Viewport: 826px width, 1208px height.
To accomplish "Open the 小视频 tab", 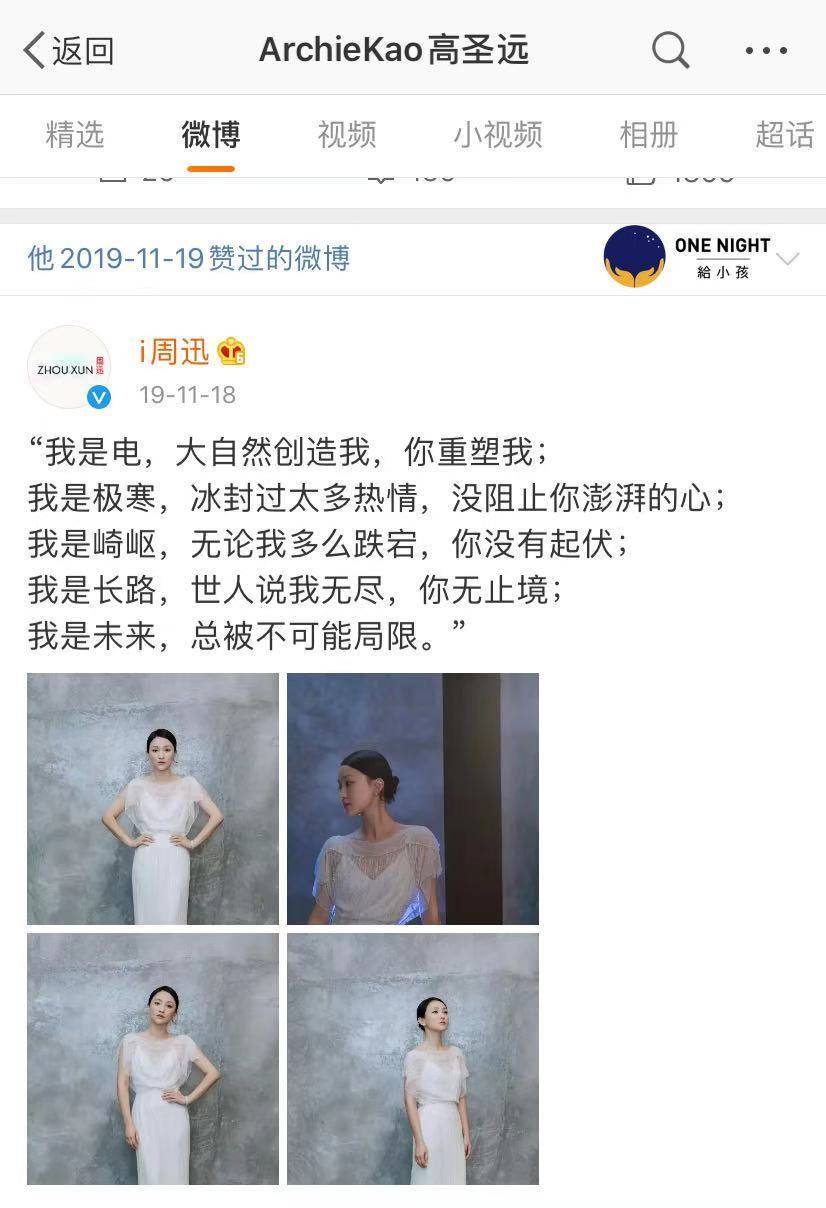I will [497, 135].
